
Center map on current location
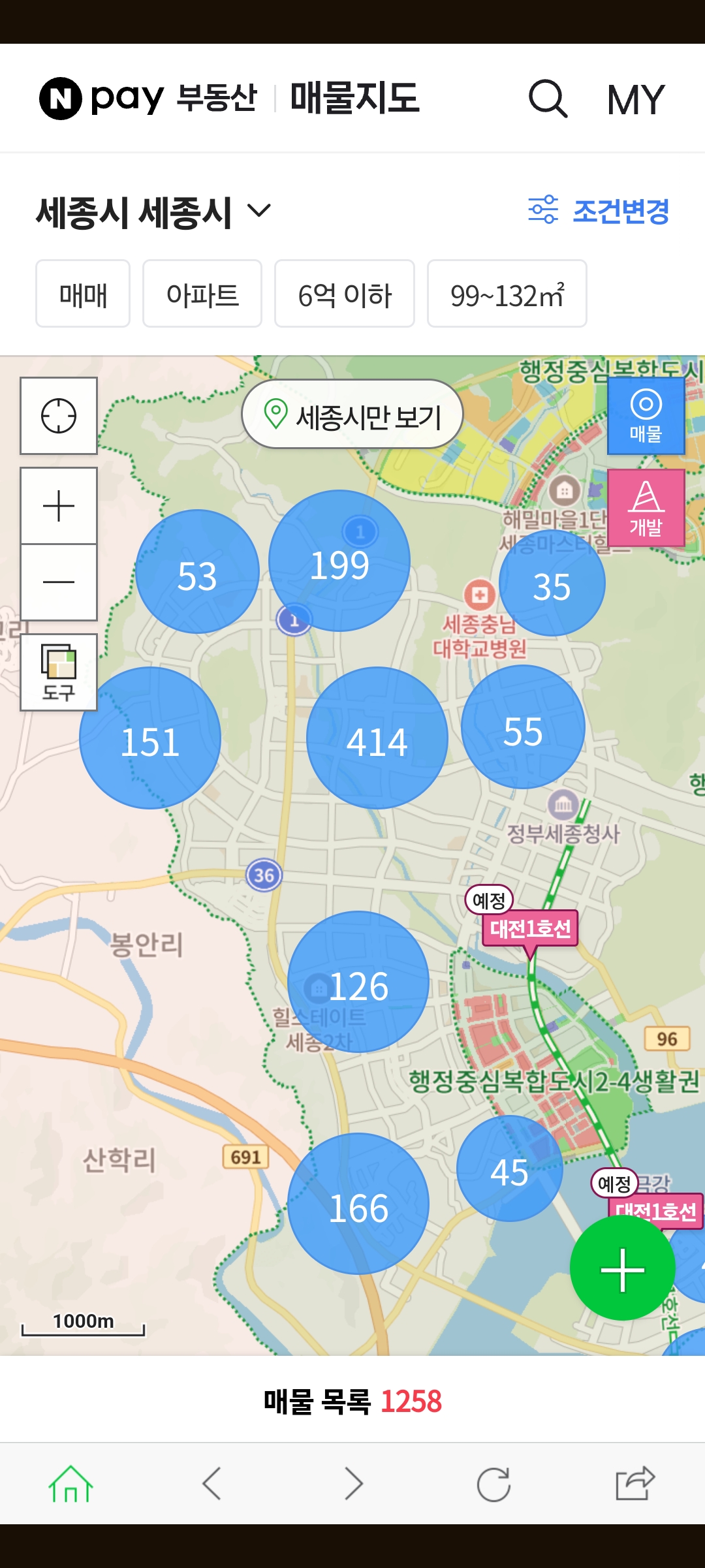[59, 416]
